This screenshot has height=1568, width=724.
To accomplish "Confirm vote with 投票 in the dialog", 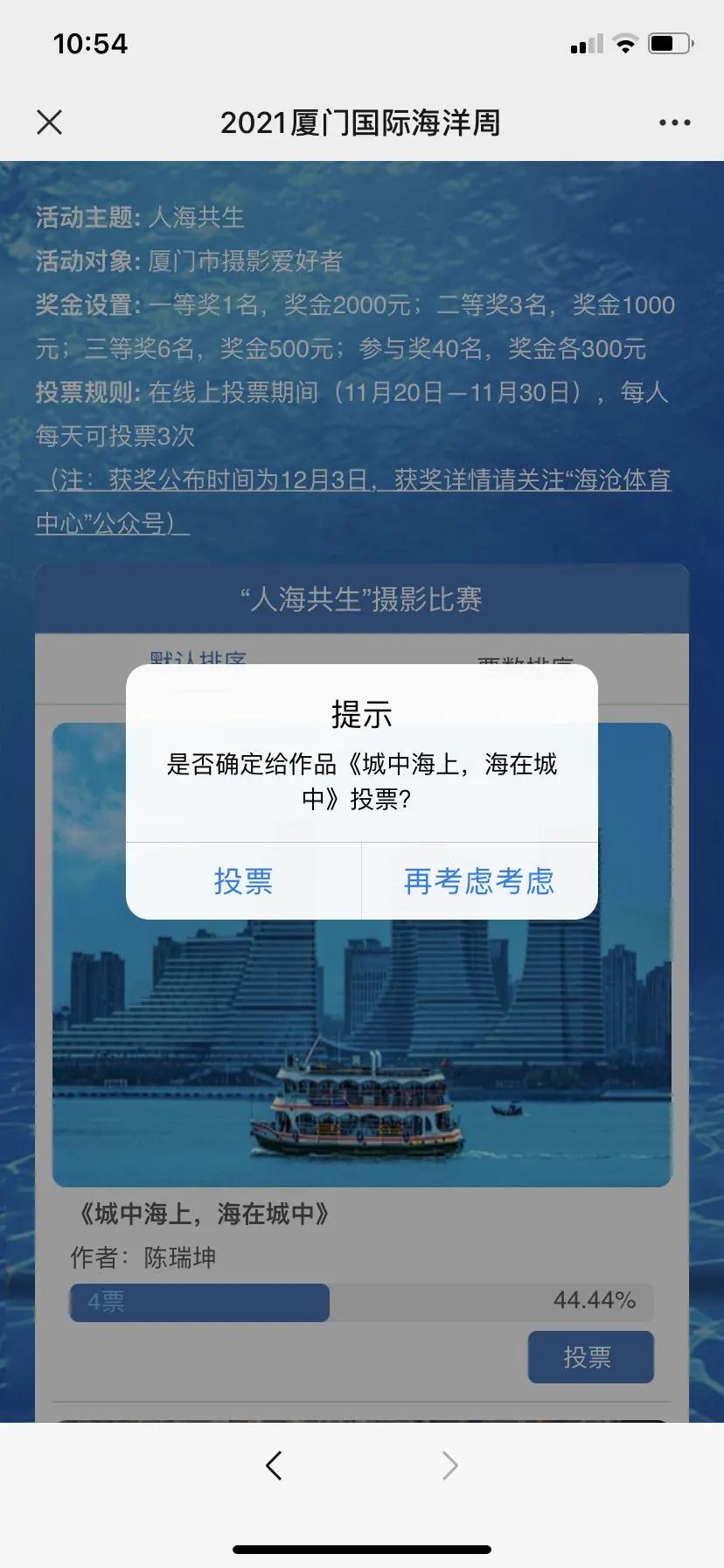I will (x=243, y=881).
